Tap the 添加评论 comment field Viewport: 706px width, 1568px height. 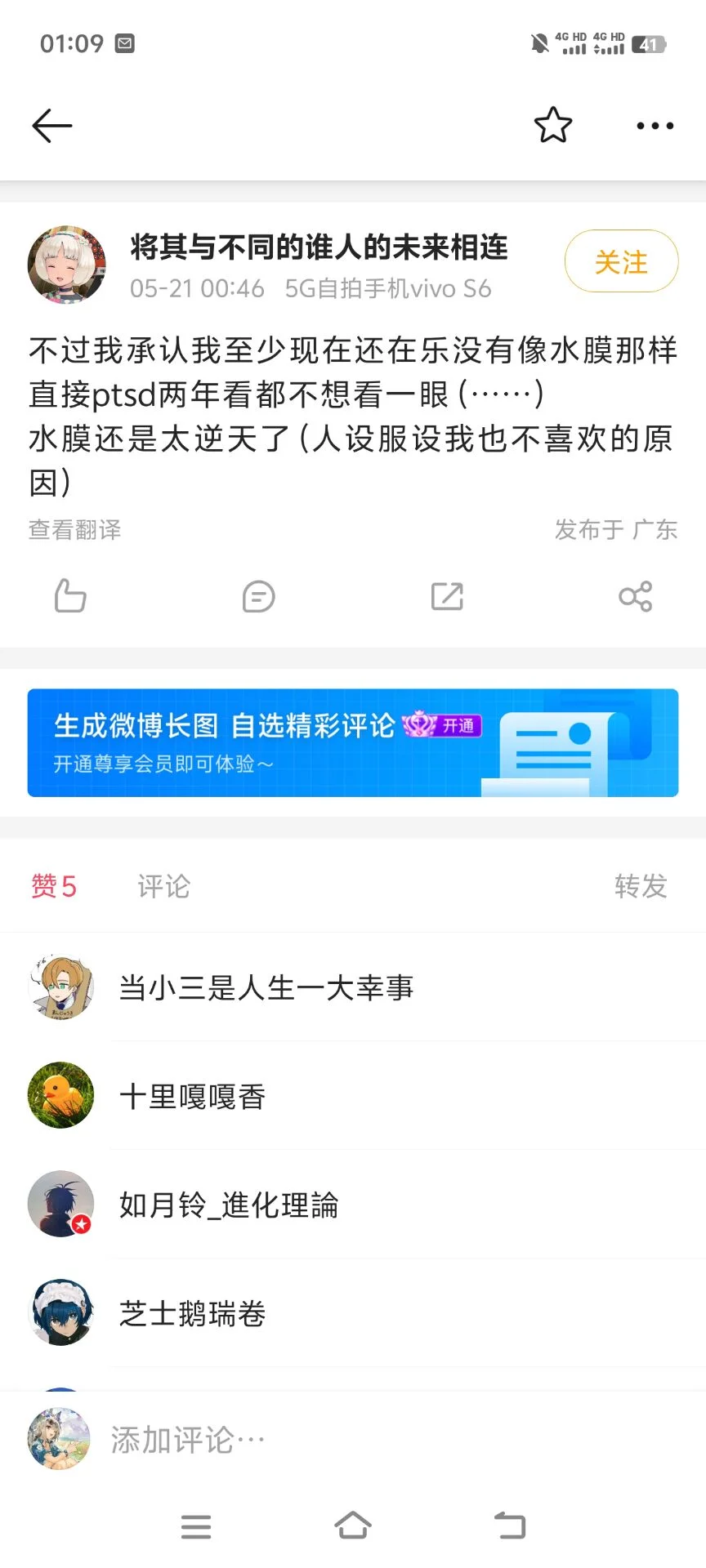(x=327, y=1441)
